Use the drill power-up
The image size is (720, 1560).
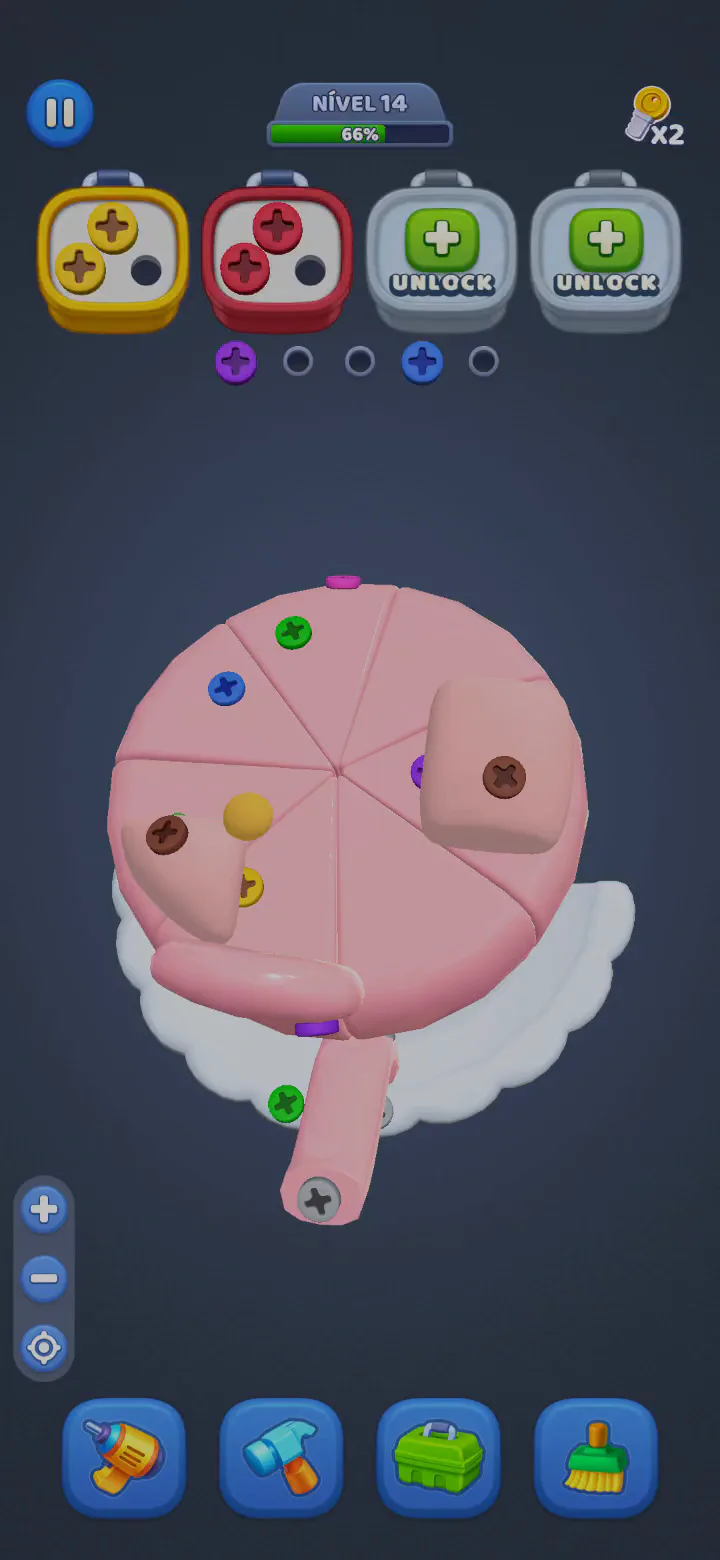(x=124, y=1457)
